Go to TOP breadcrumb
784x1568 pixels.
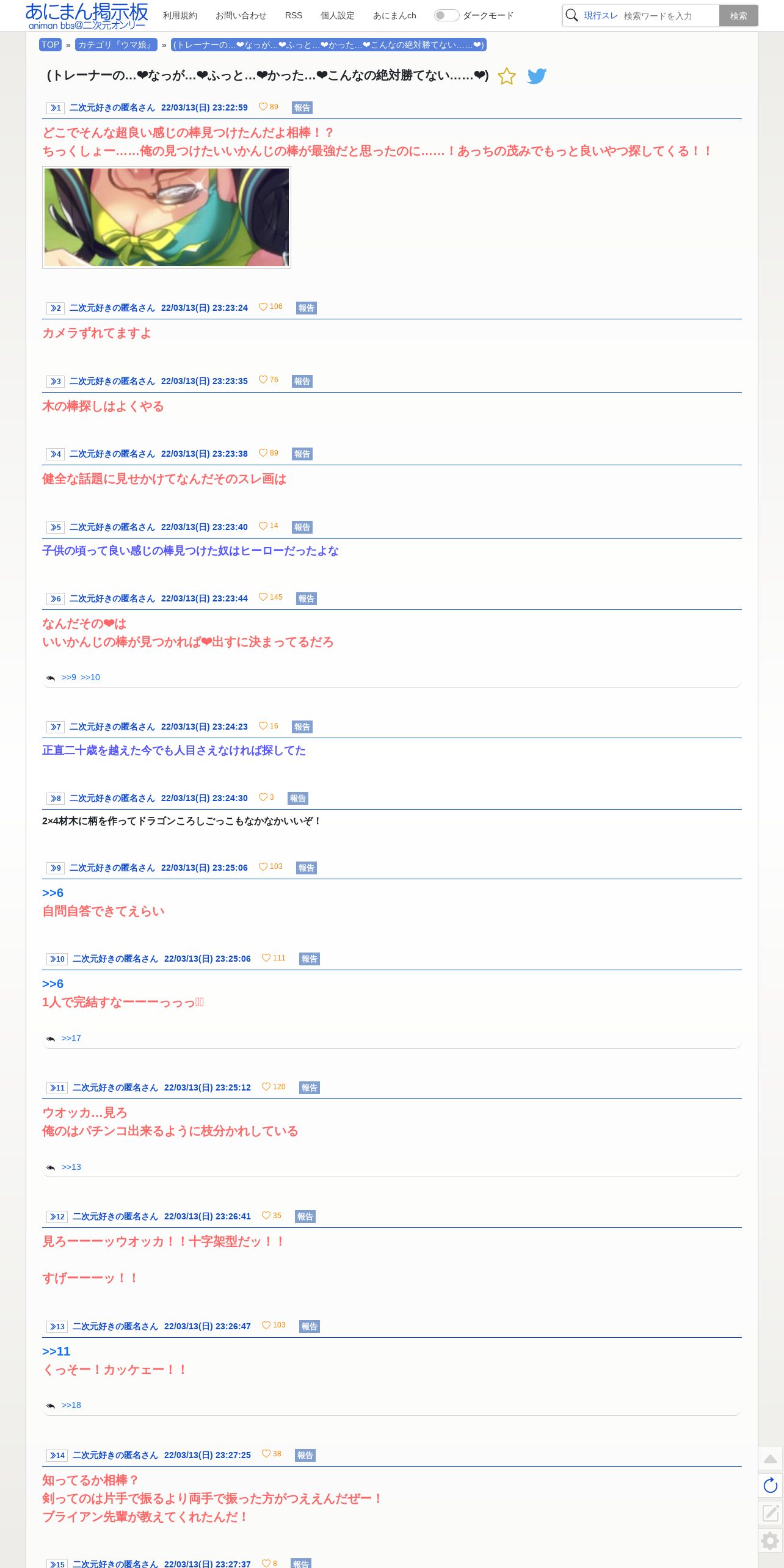click(x=50, y=45)
